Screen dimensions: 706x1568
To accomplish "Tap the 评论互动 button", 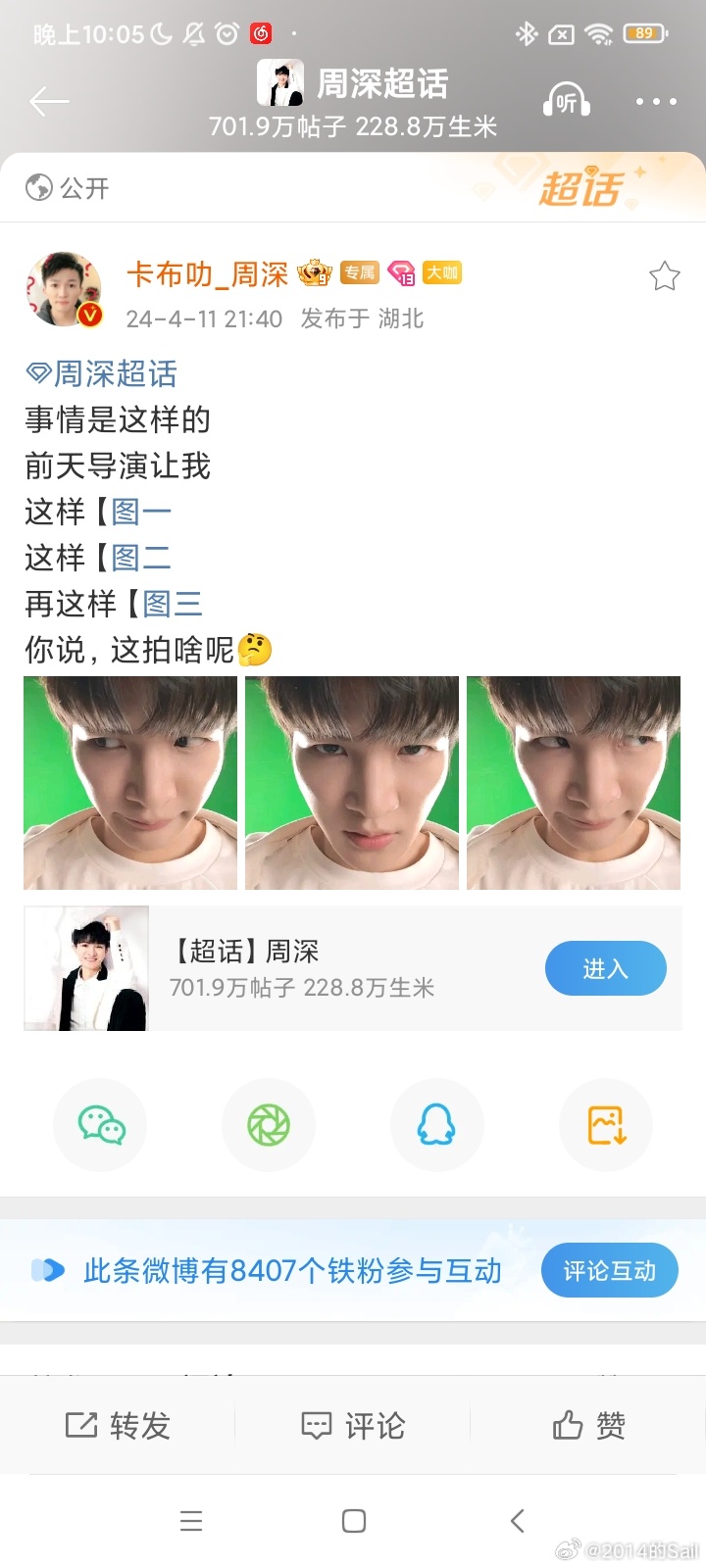I will 609,1270.
